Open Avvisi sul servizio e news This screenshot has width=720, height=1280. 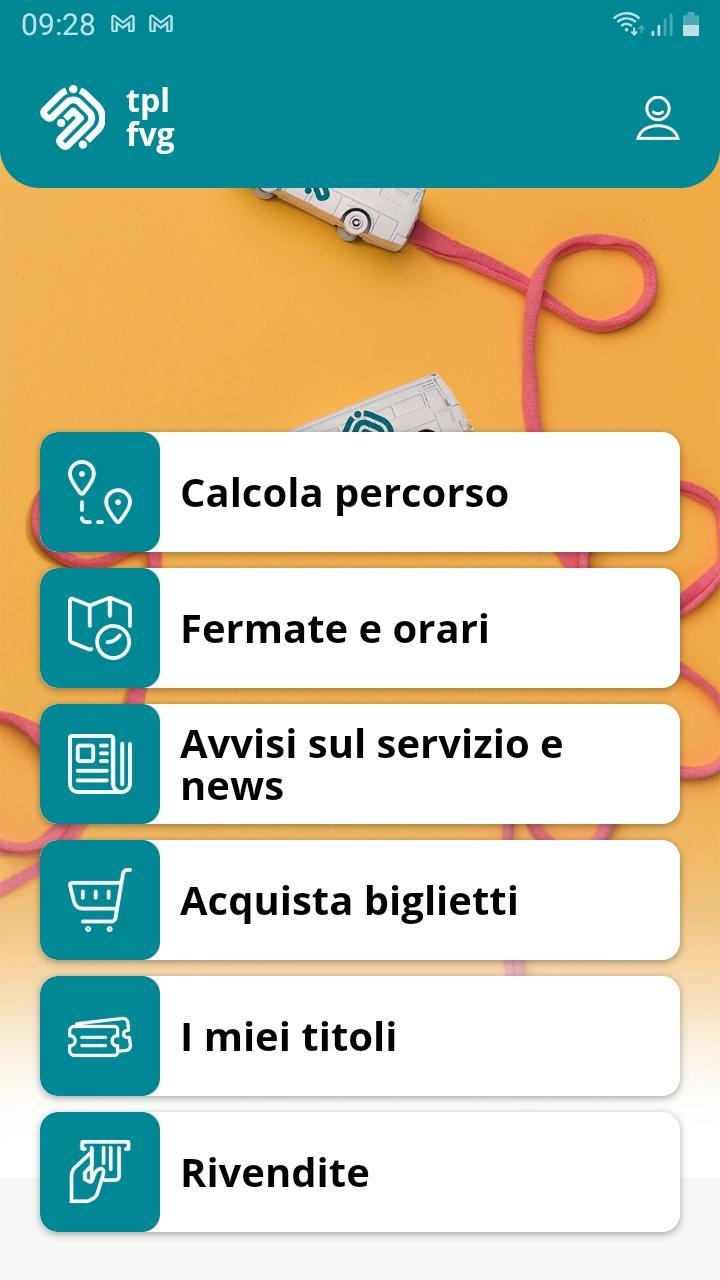click(x=400, y=763)
